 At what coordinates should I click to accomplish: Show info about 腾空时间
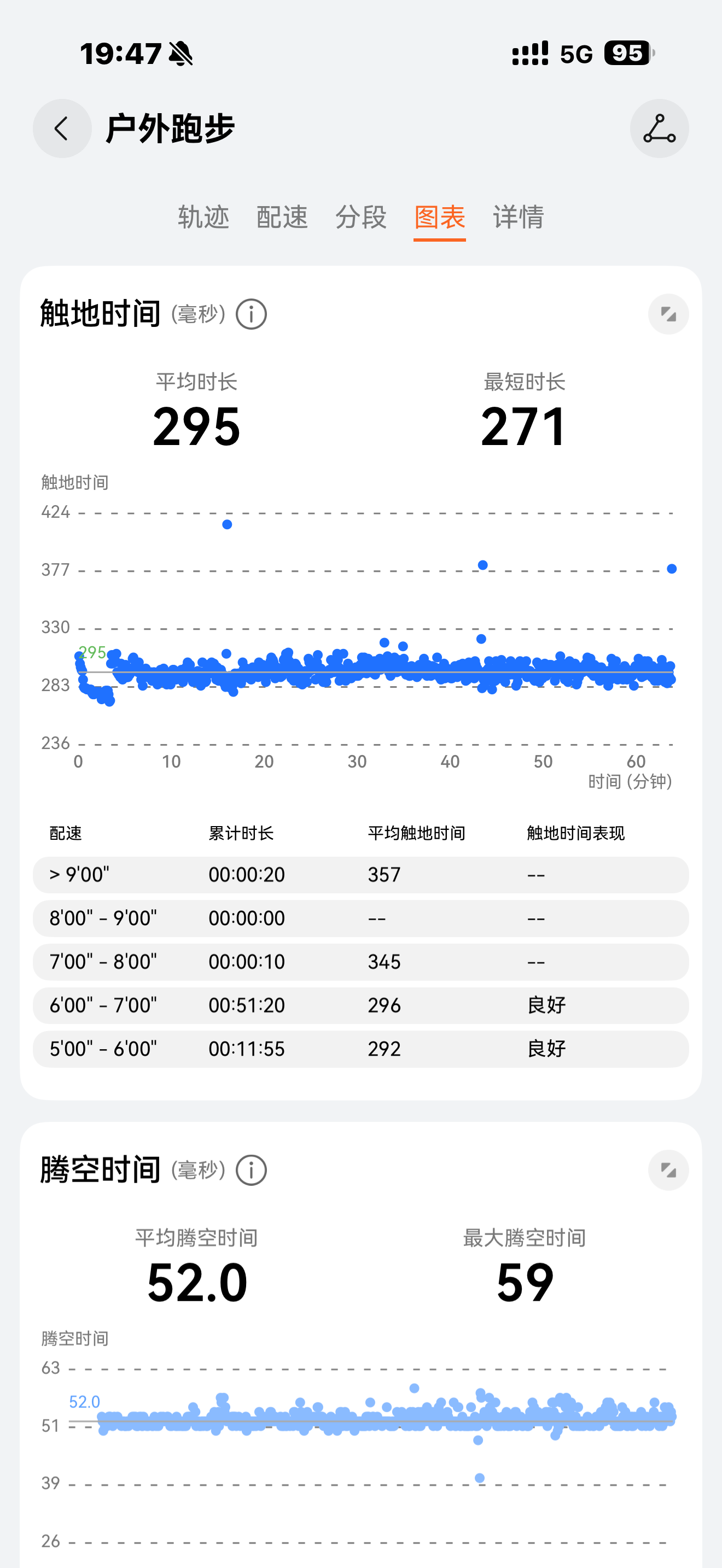pyautogui.click(x=252, y=1170)
